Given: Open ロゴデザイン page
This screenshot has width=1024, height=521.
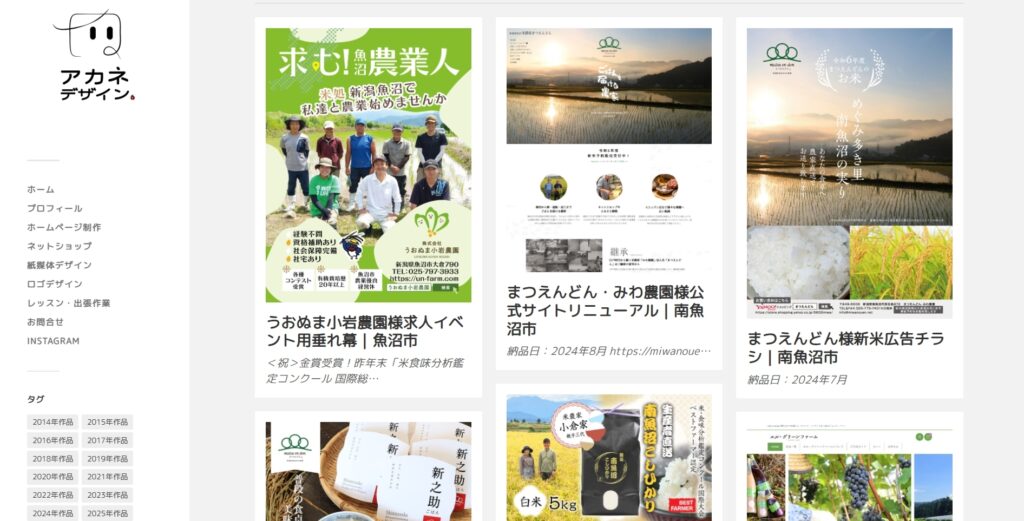Looking at the screenshot, I should 54,284.
